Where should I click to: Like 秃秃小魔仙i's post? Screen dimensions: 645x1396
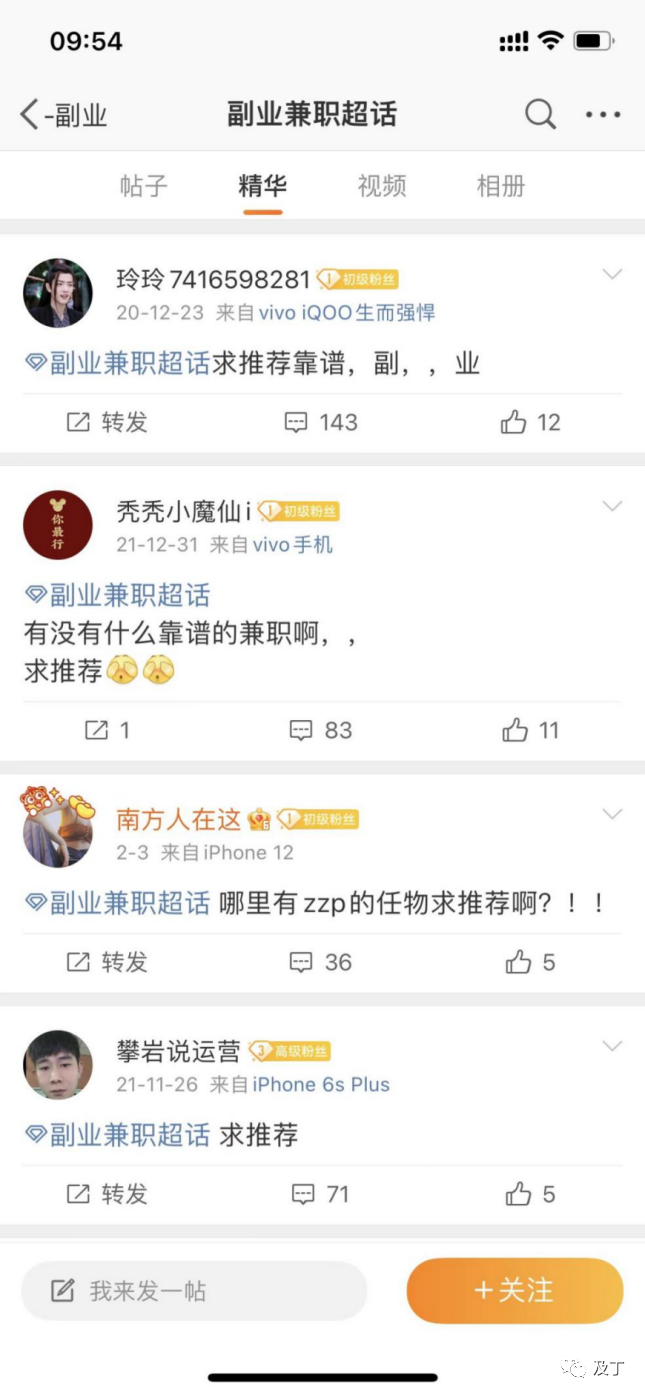point(530,730)
